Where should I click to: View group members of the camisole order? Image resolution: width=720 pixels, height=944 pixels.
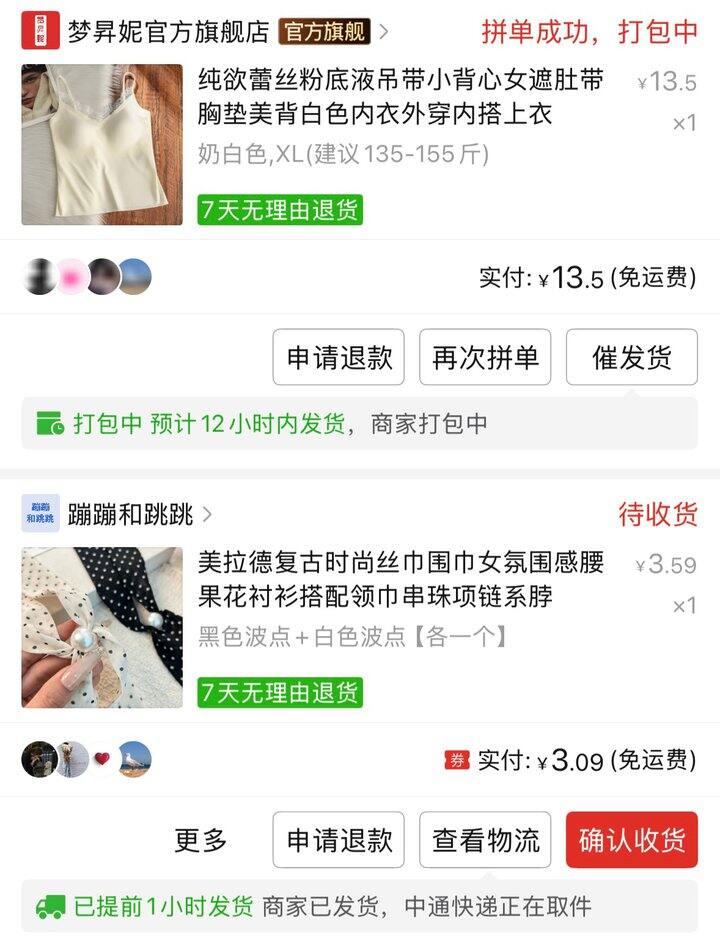click(87, 277)
